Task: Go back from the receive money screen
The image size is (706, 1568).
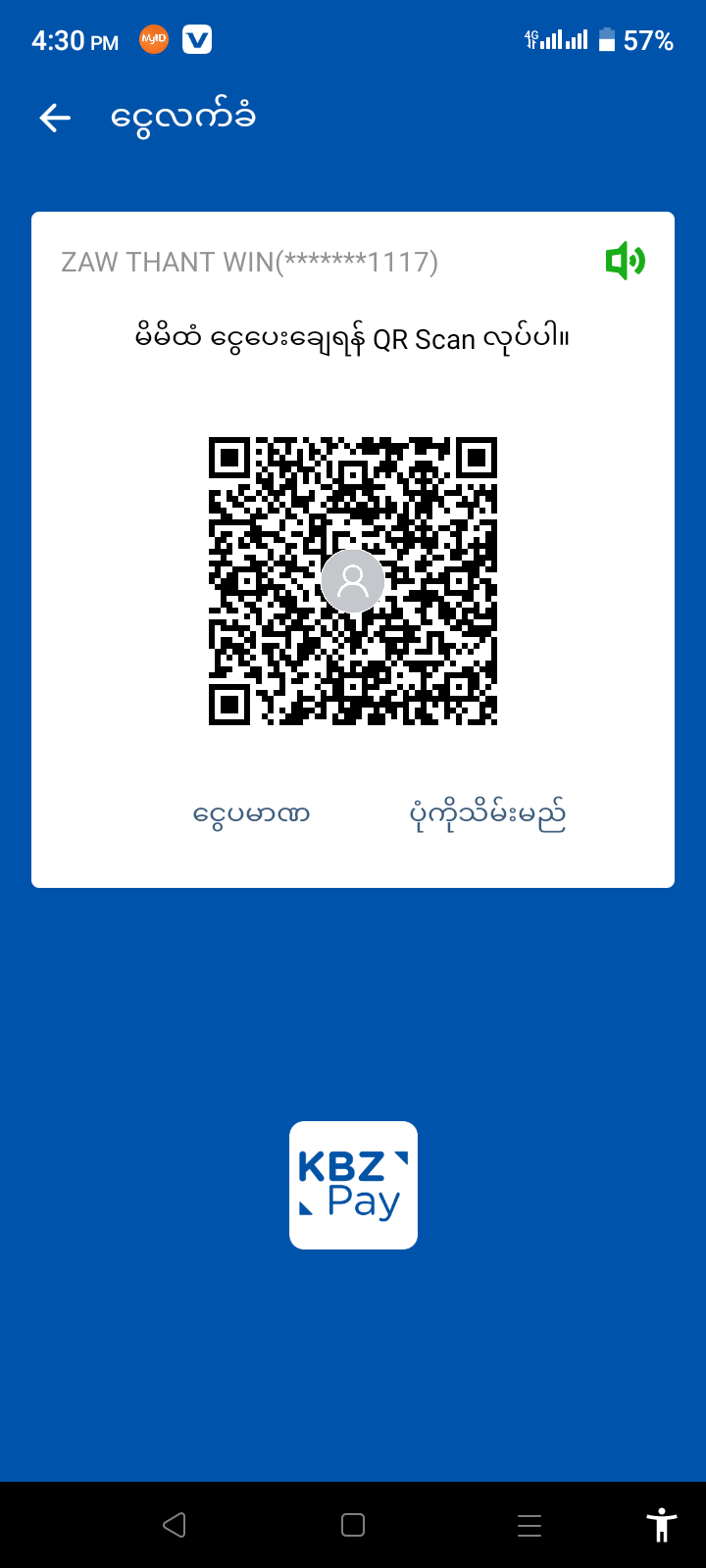Action: coord(55,119)
